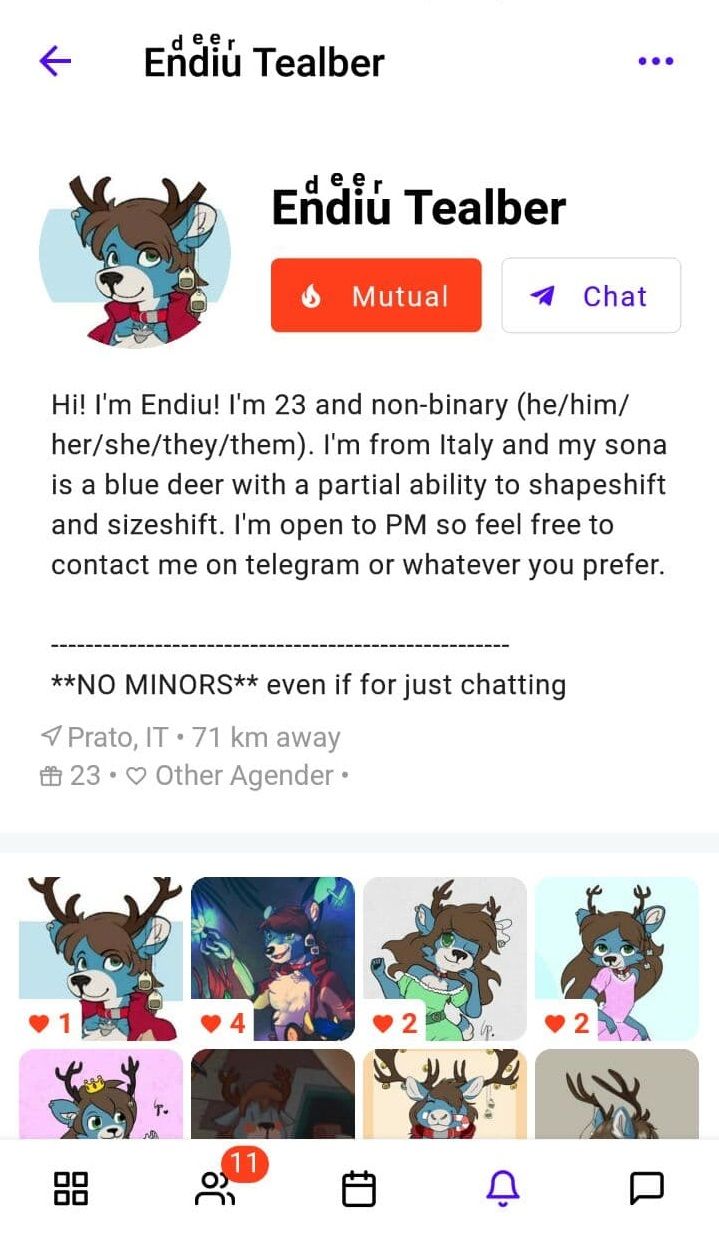The height and width of the screenshot is (1237, 719).
Task: Open the three-dot overflow menu
Action: (x=655, y=61)
